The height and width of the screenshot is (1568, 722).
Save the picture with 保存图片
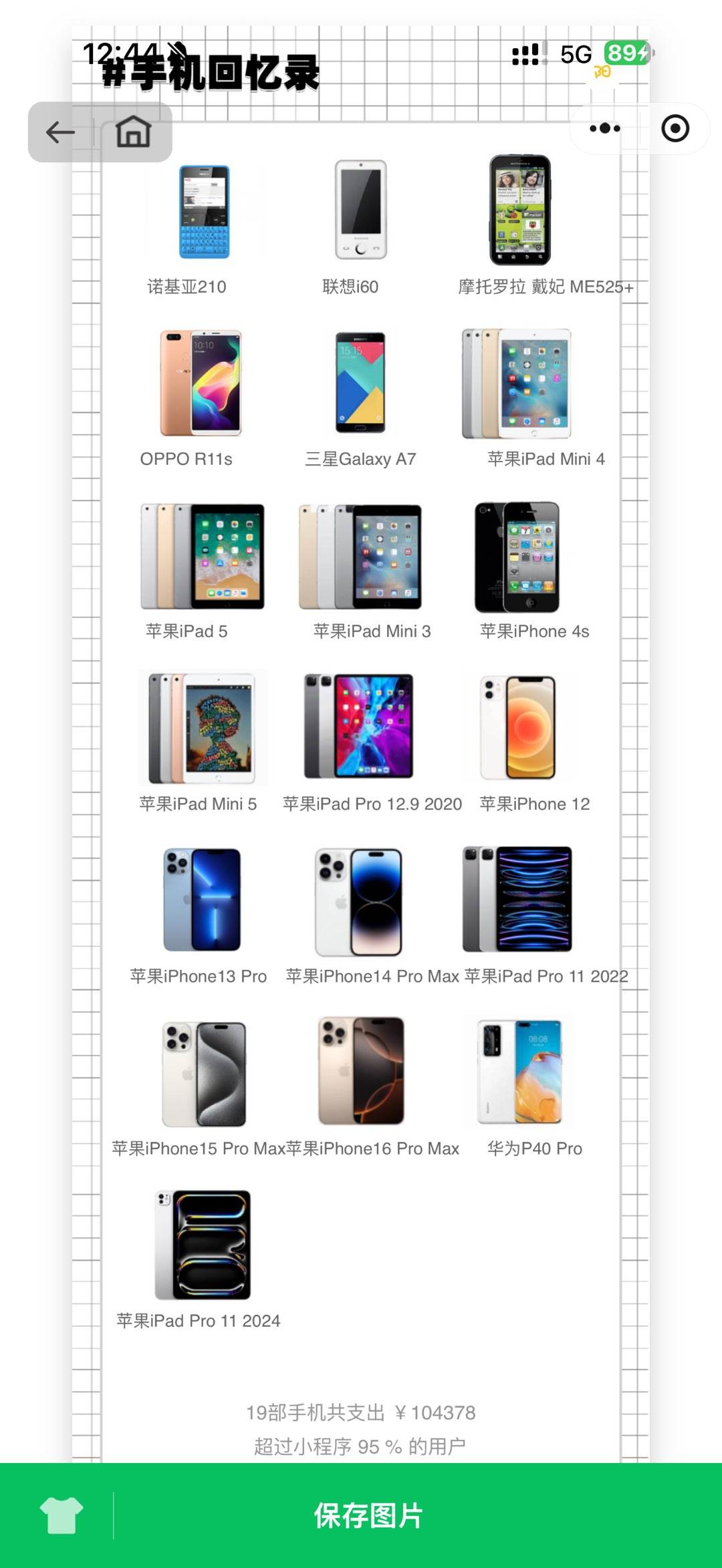point(369,1515)
